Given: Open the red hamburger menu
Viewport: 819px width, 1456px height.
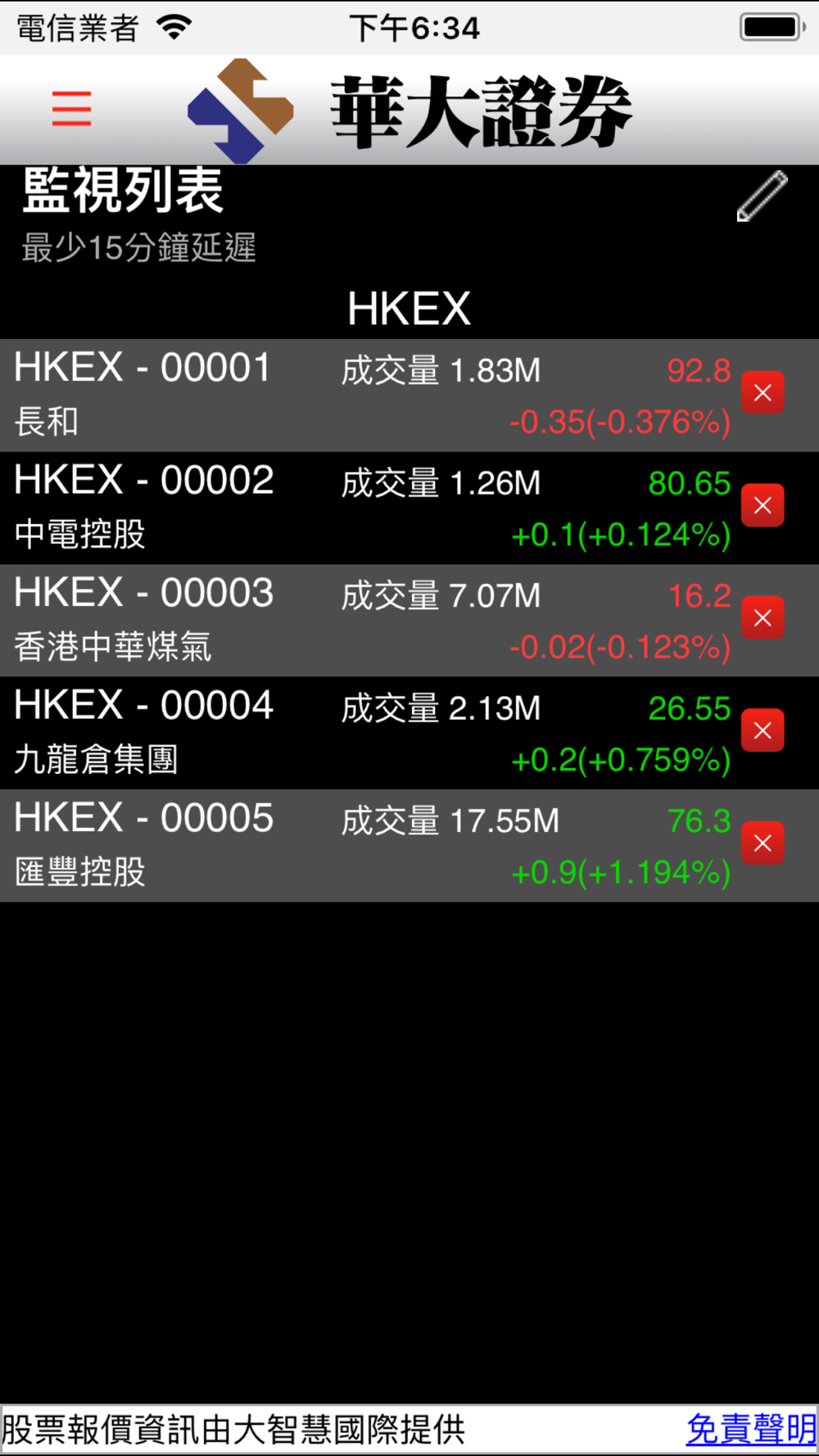Looking at the screenshot, I should tap(71, 108).
